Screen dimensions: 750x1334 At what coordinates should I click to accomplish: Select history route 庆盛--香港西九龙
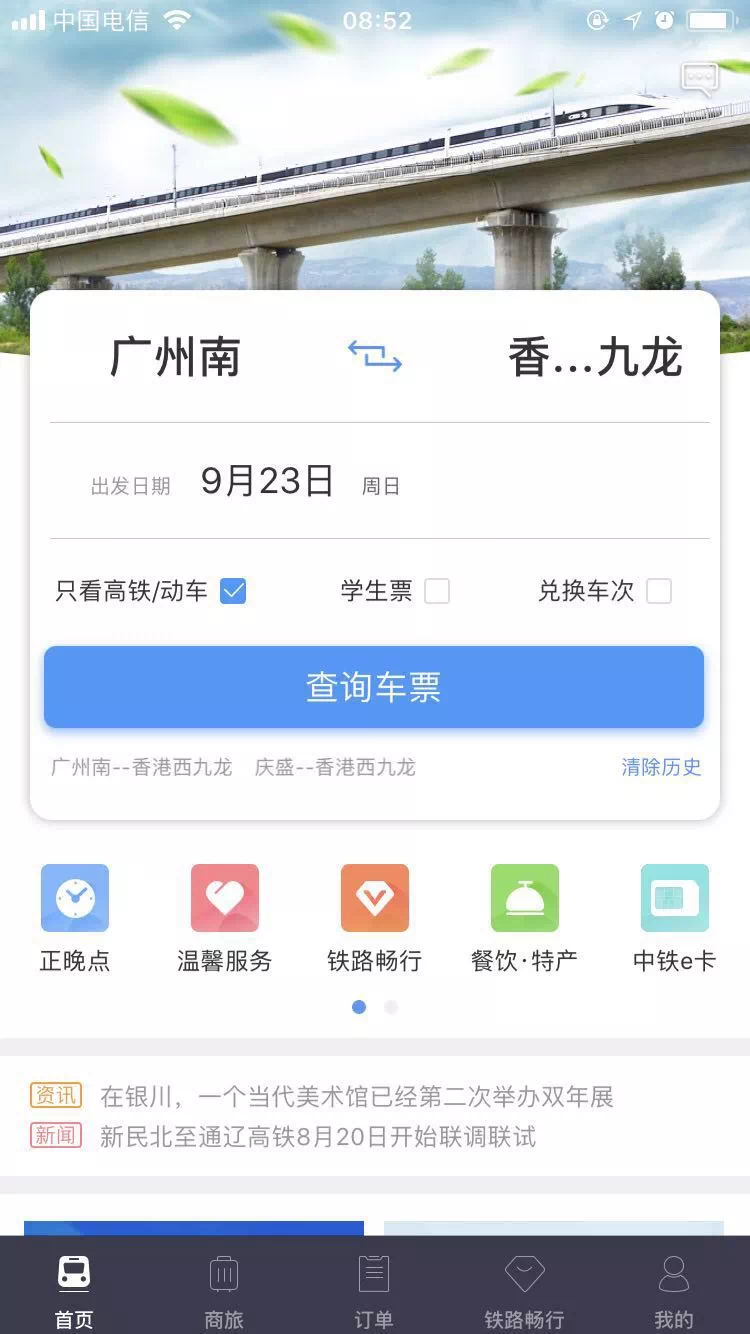coord(335,767)
